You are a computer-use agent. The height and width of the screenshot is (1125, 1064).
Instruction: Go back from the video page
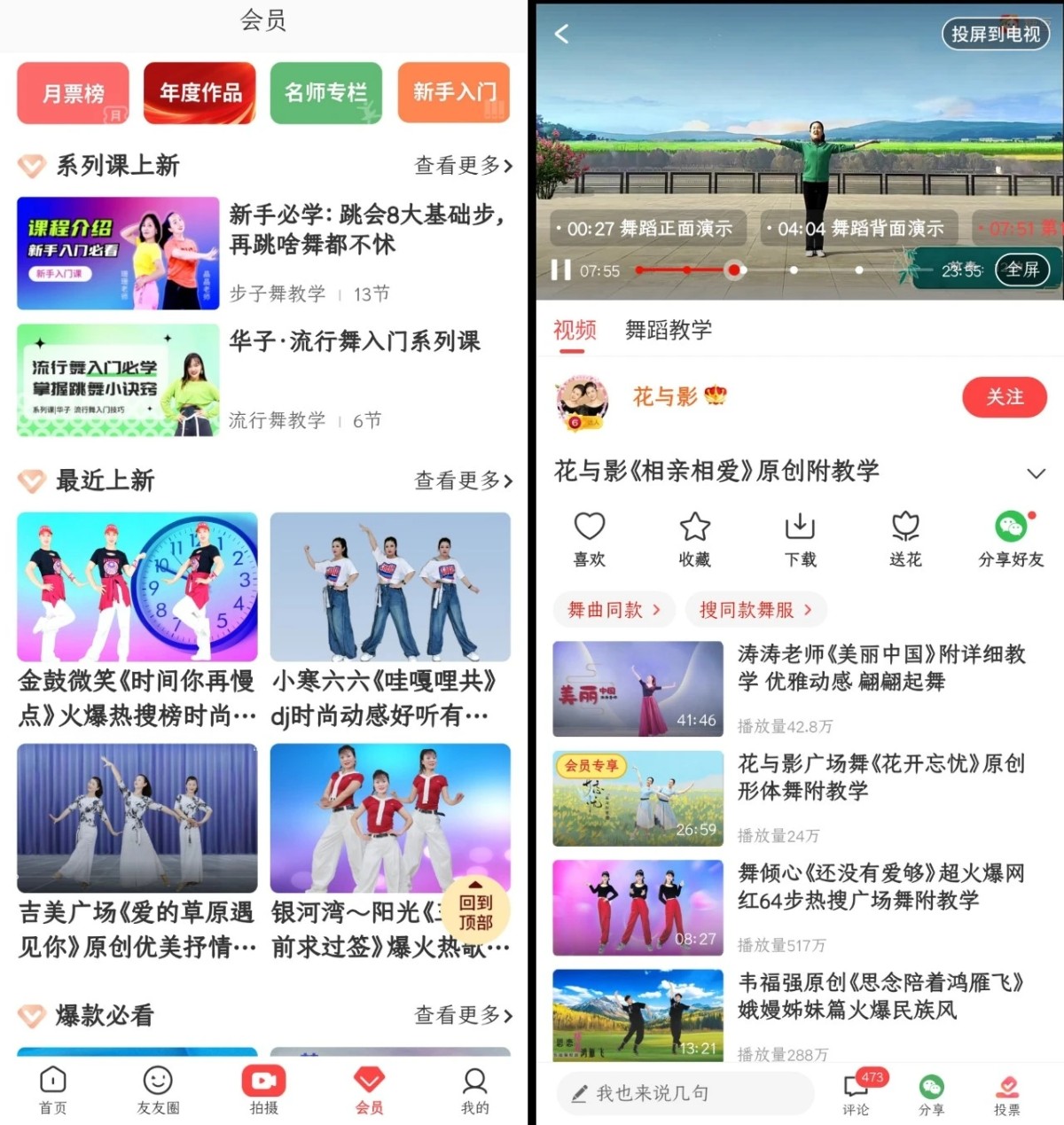pyautogui.click(x=561, y=34)
